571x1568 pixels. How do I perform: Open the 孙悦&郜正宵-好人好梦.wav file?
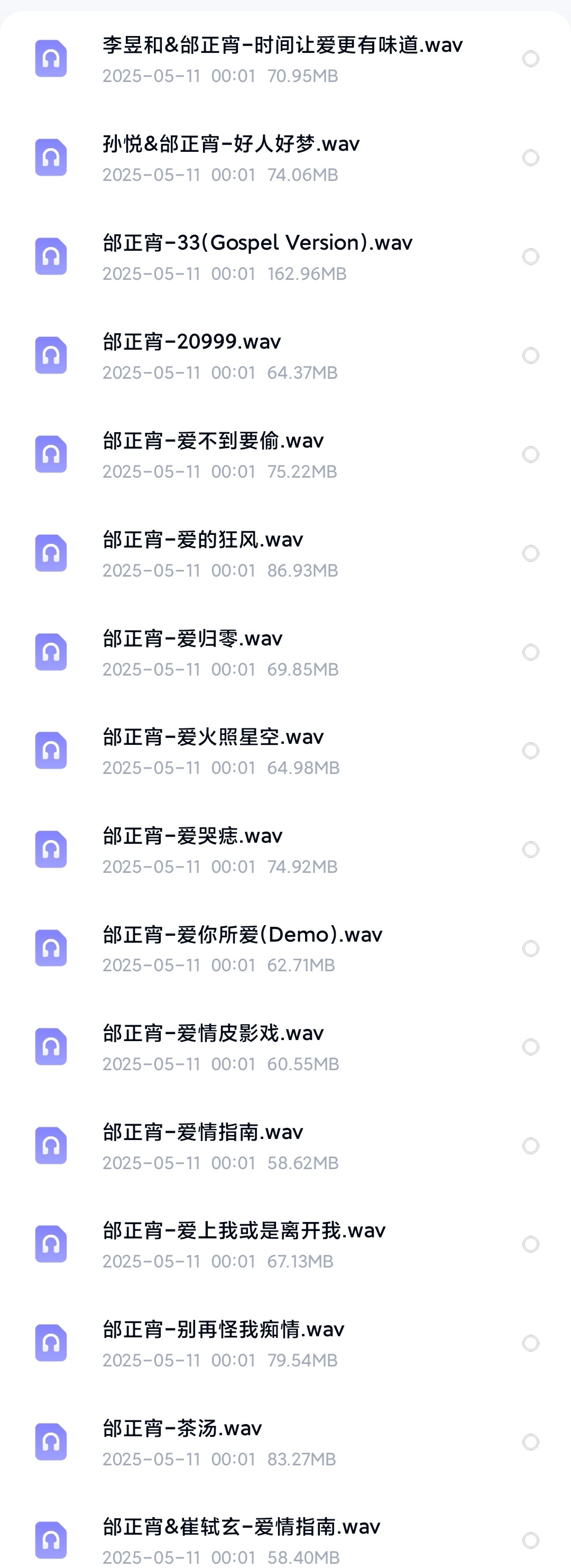point(231,144)
